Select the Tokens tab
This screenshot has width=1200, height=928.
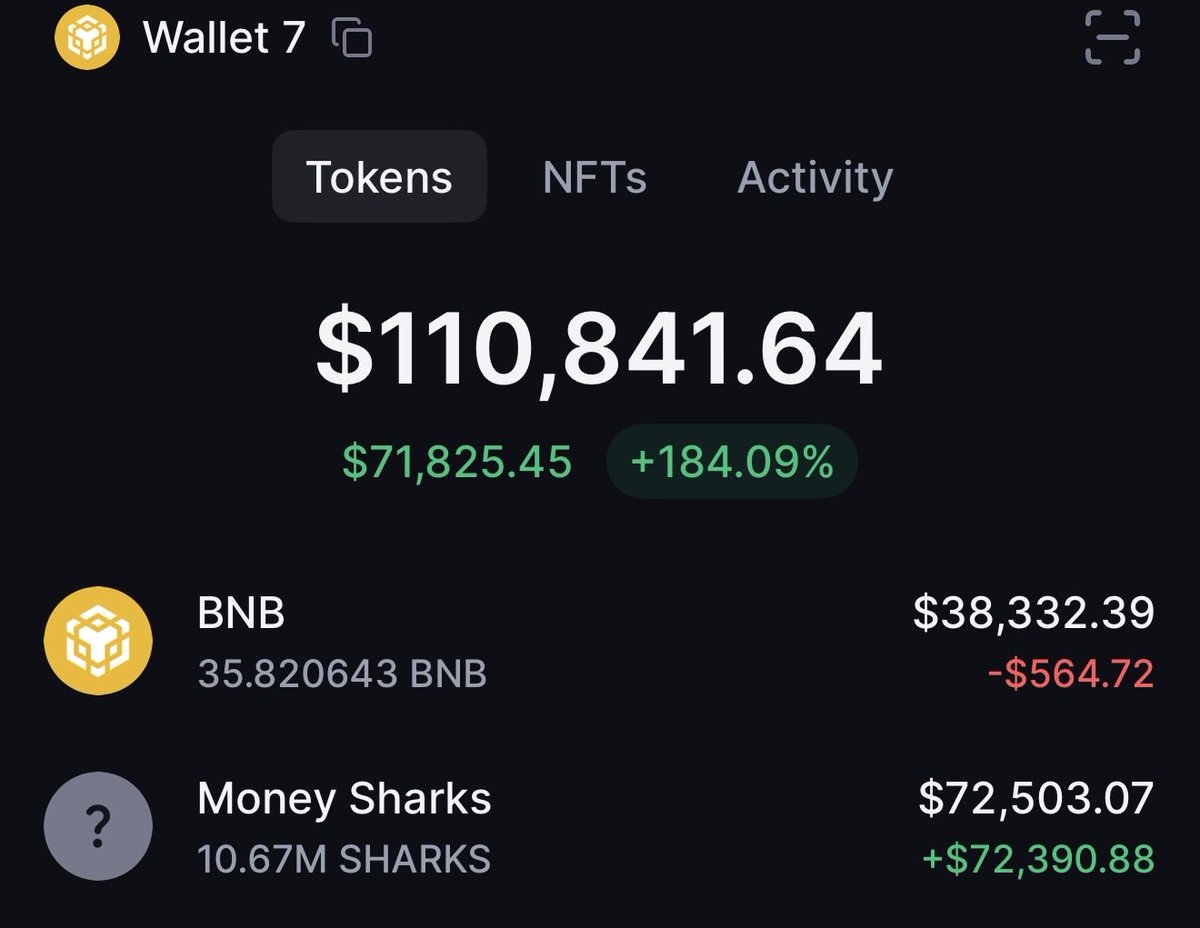[379, 177]
